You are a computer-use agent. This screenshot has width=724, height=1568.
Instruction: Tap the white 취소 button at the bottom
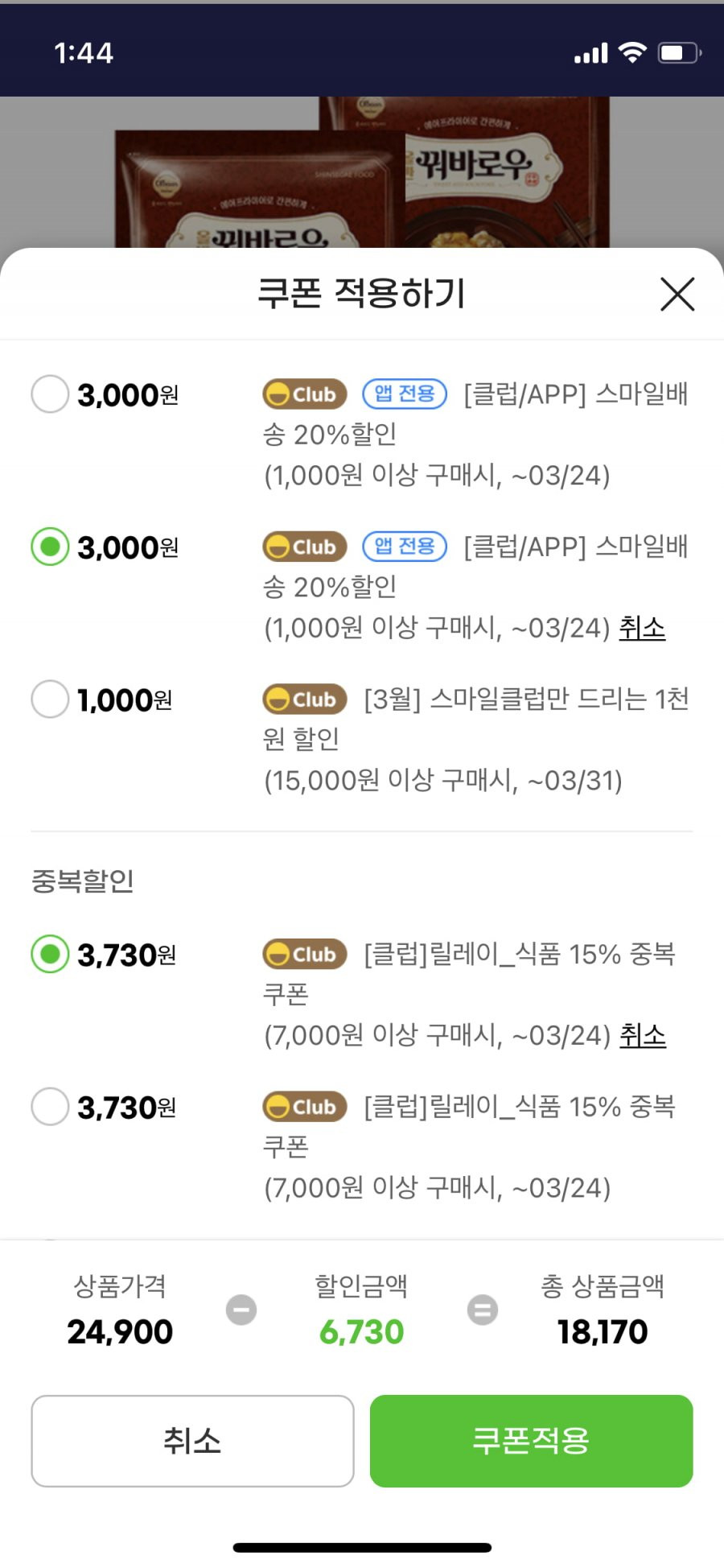pos(192,1441)
